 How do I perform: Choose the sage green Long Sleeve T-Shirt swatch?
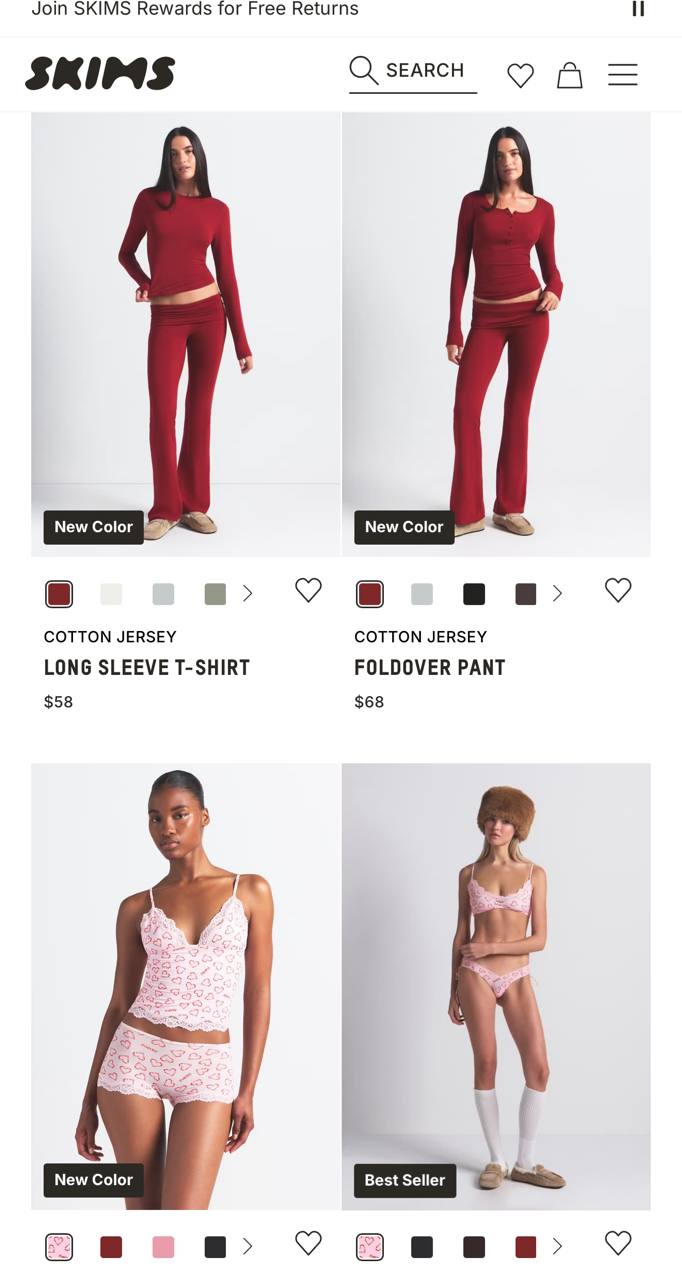[215, 594]
